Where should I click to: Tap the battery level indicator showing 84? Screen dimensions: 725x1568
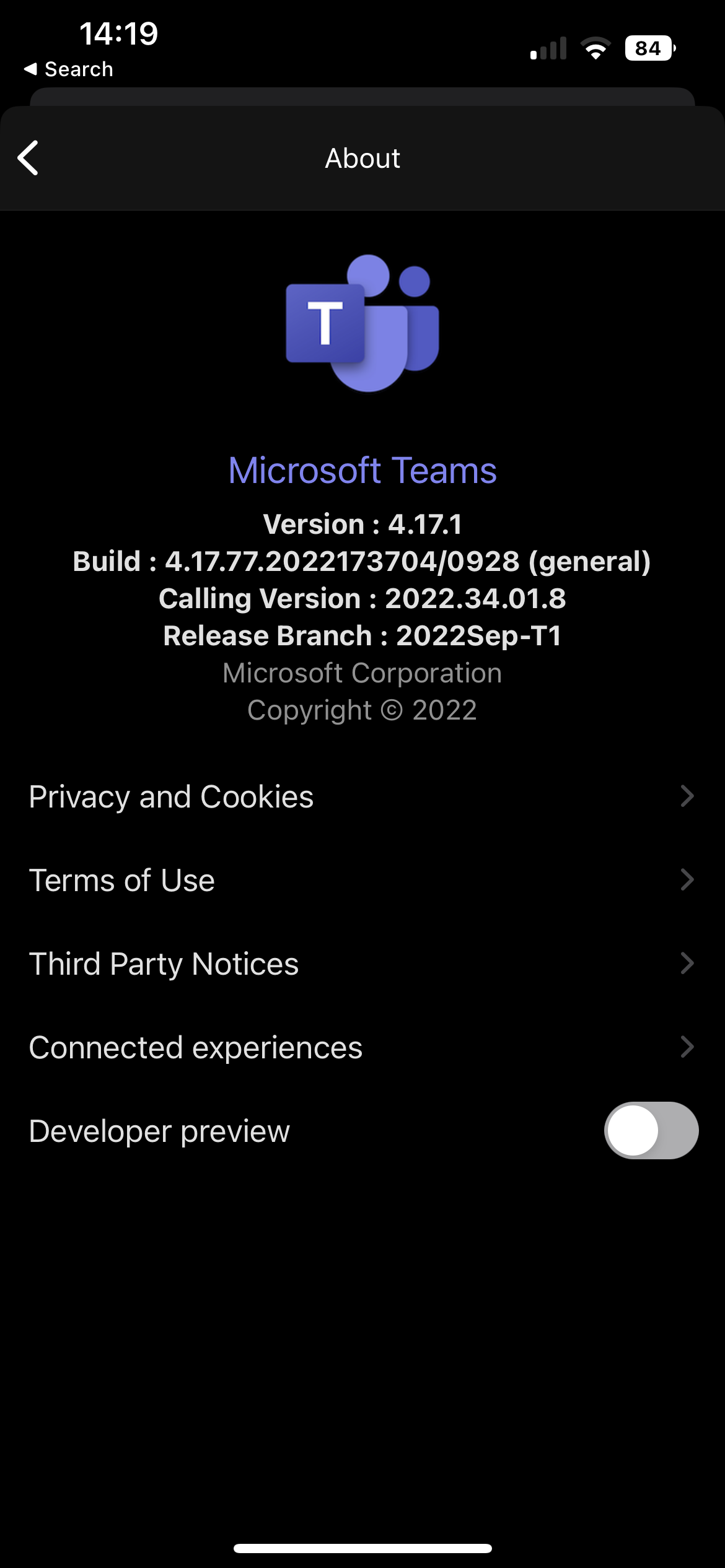(x=648, y=47)
